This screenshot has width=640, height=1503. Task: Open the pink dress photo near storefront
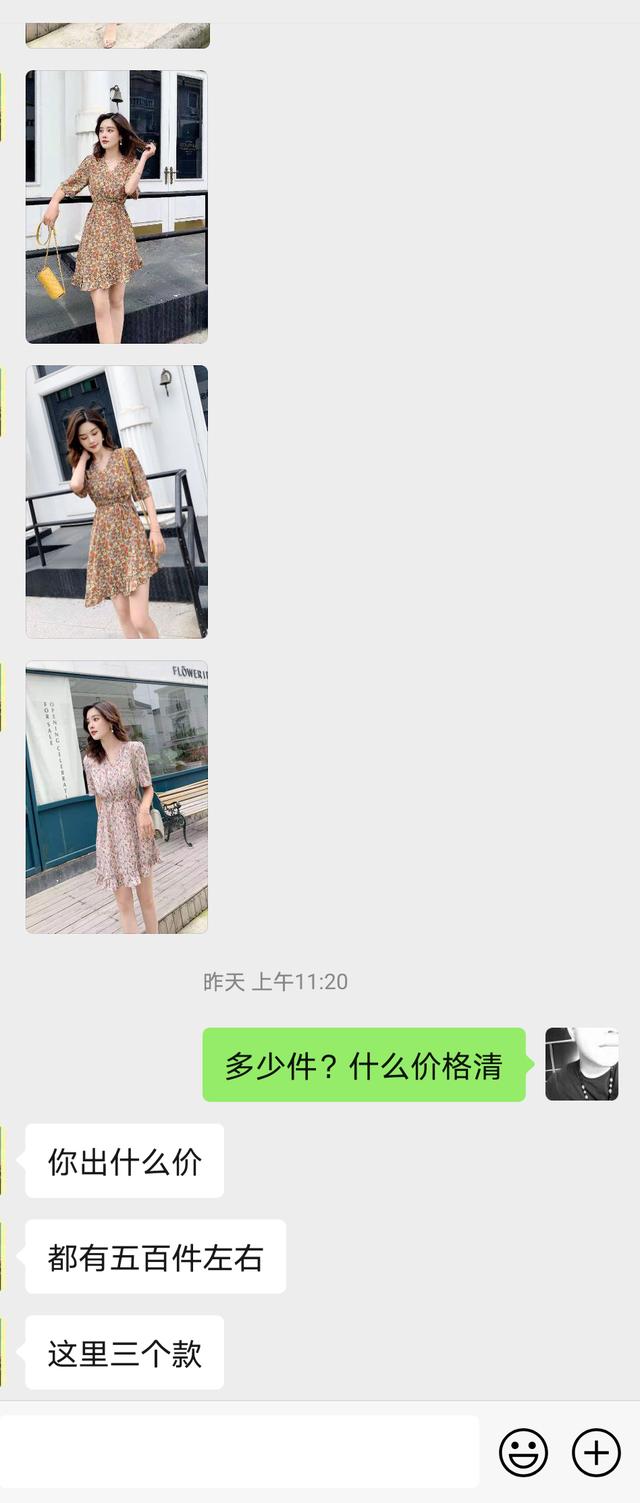(x=116, y=797)
